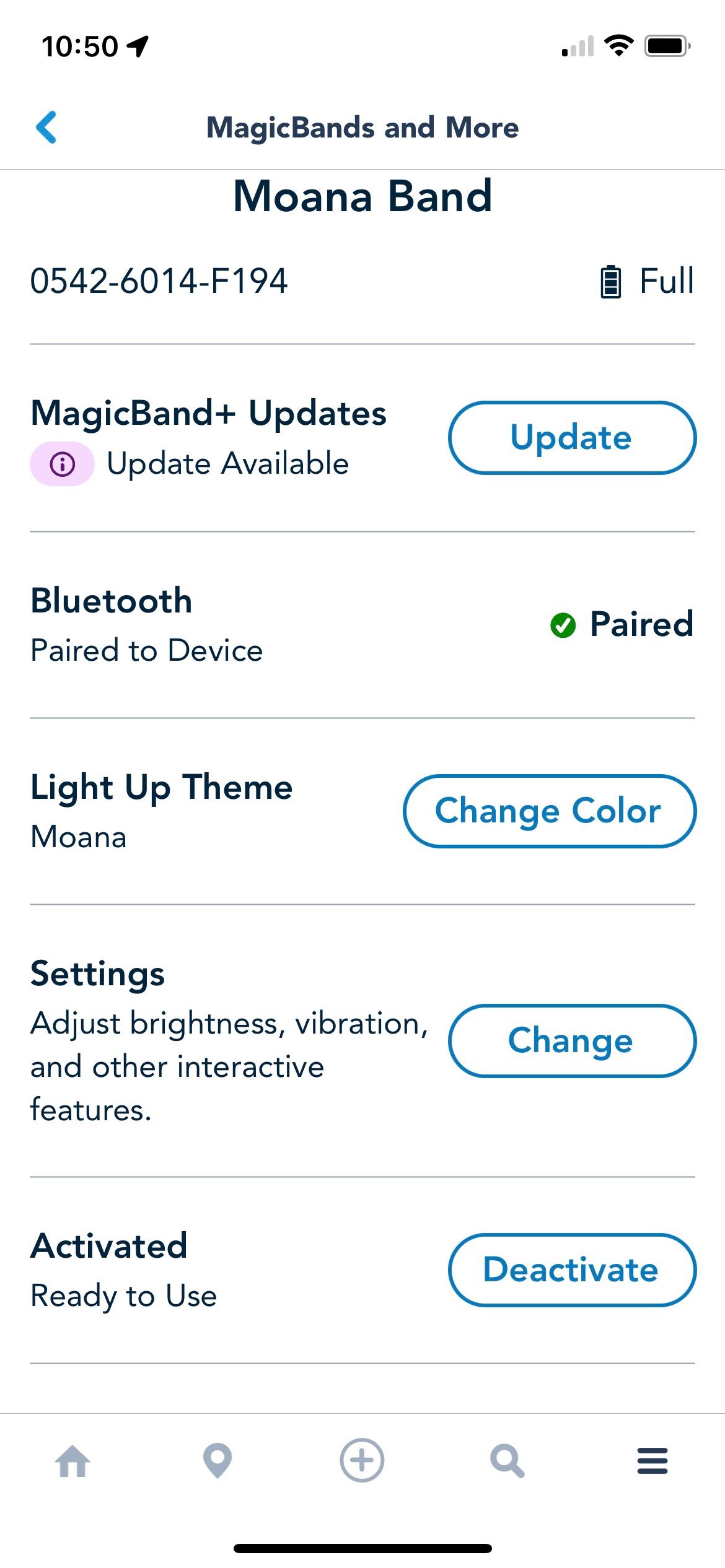Deactivate the Moana Band
Image resolution: width=725 pixels, height=1568 pixels.
click(572, 1270)
